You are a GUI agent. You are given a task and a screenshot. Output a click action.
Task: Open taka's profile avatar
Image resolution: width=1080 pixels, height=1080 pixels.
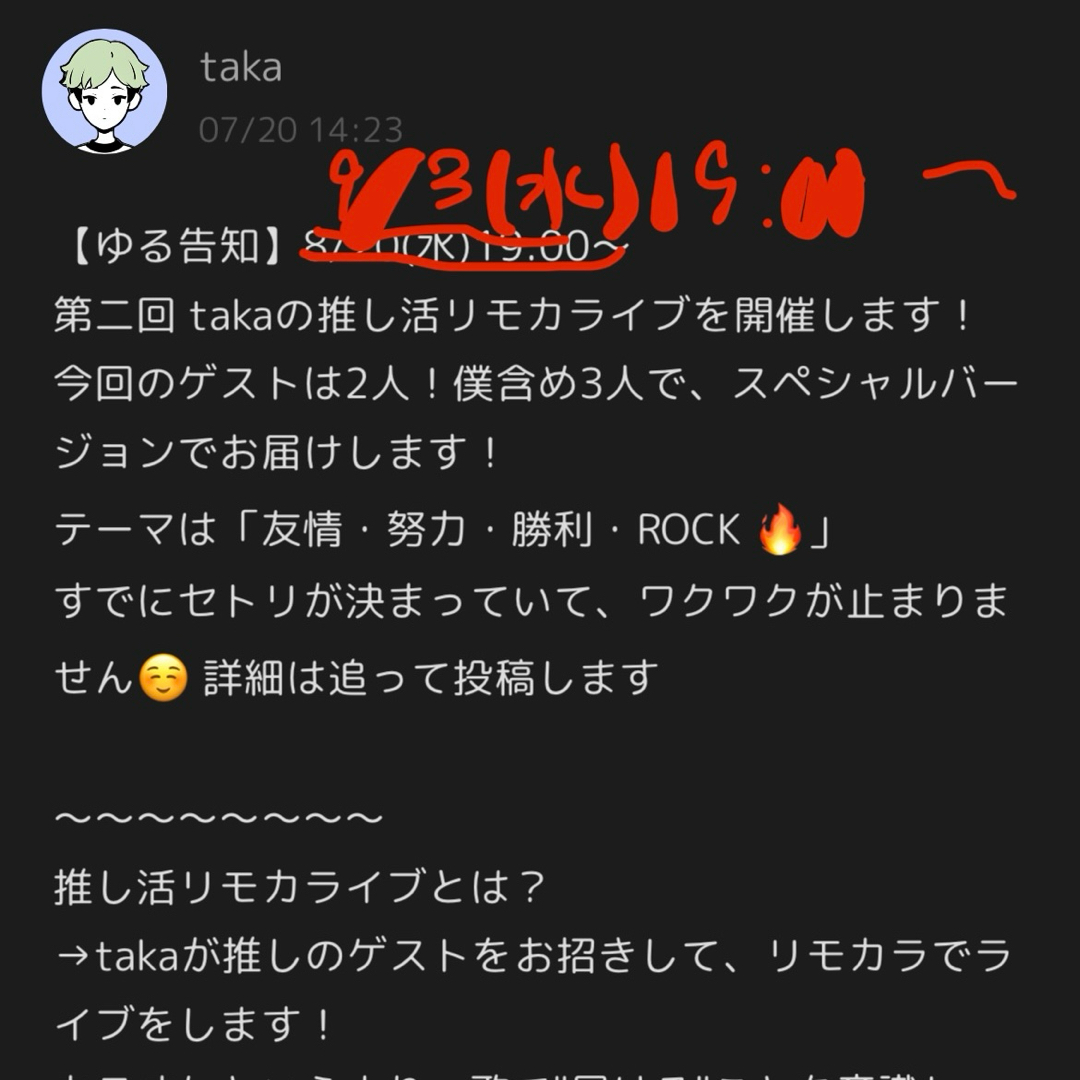104,91
